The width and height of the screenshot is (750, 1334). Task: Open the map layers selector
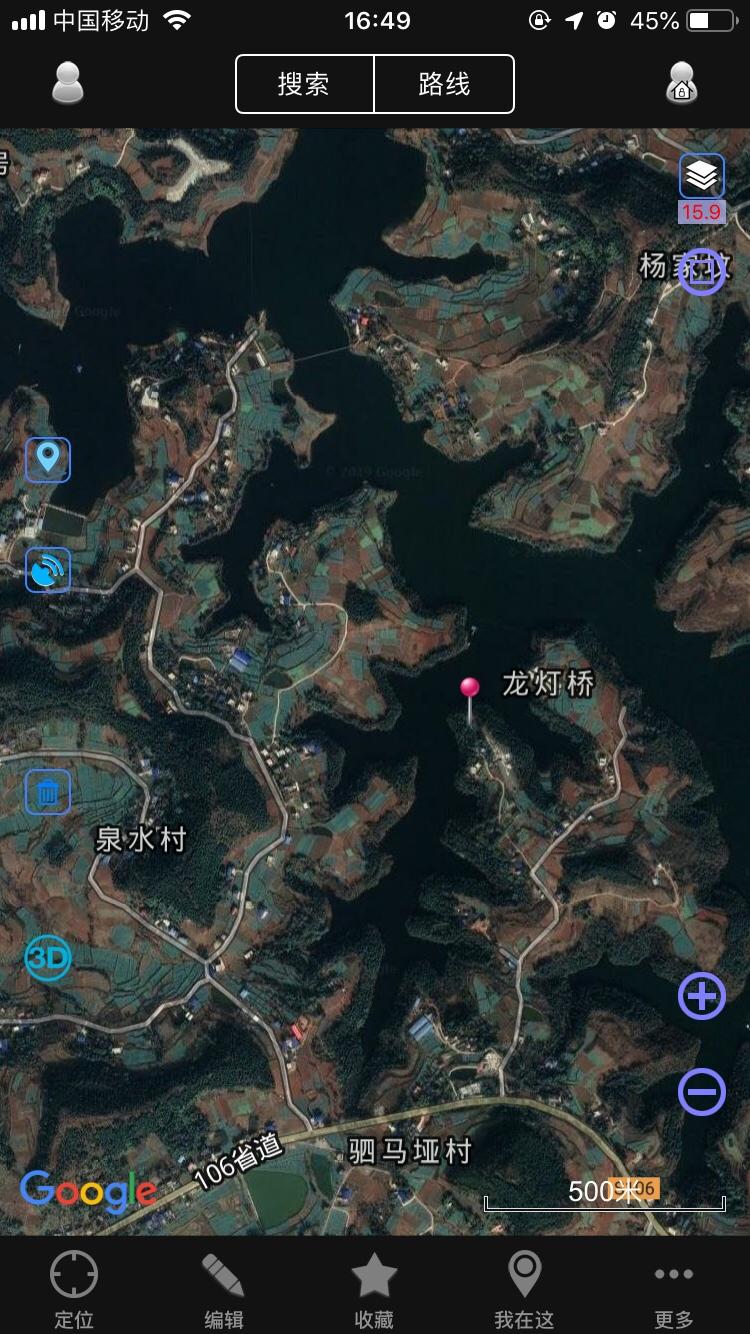point(702,176)
